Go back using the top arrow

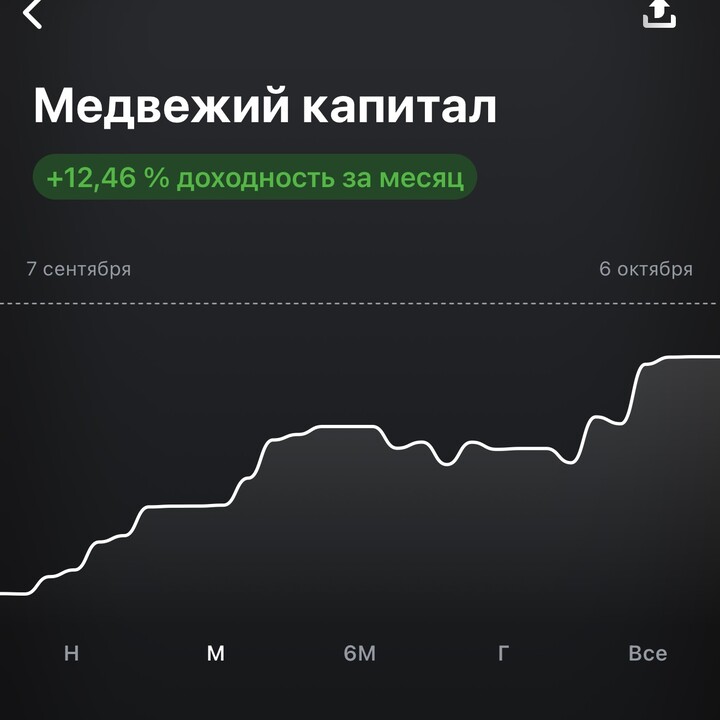pos(33,14)
